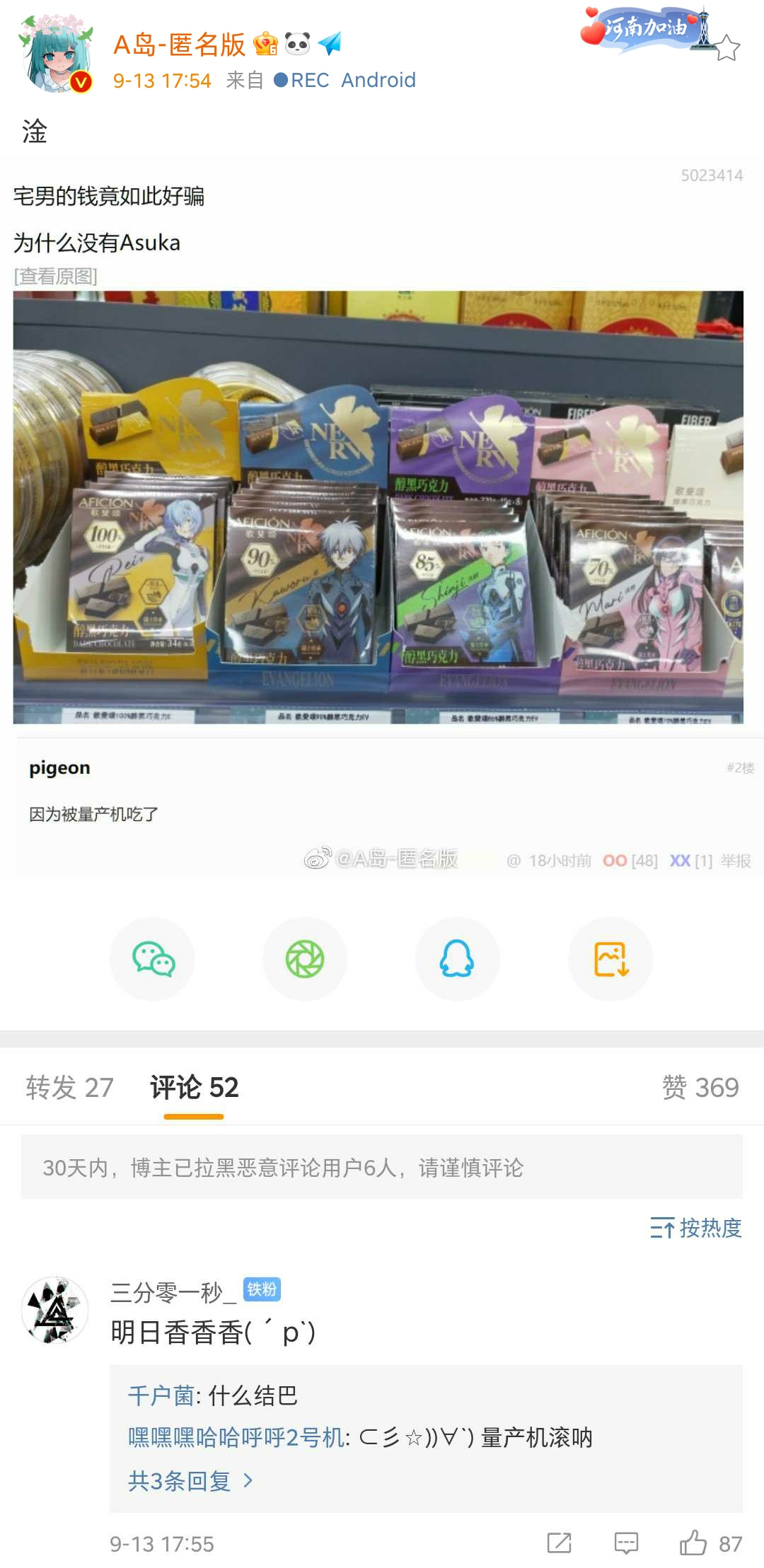
Task: Change comment sorting via 按热度
Action: point(696,1228)
